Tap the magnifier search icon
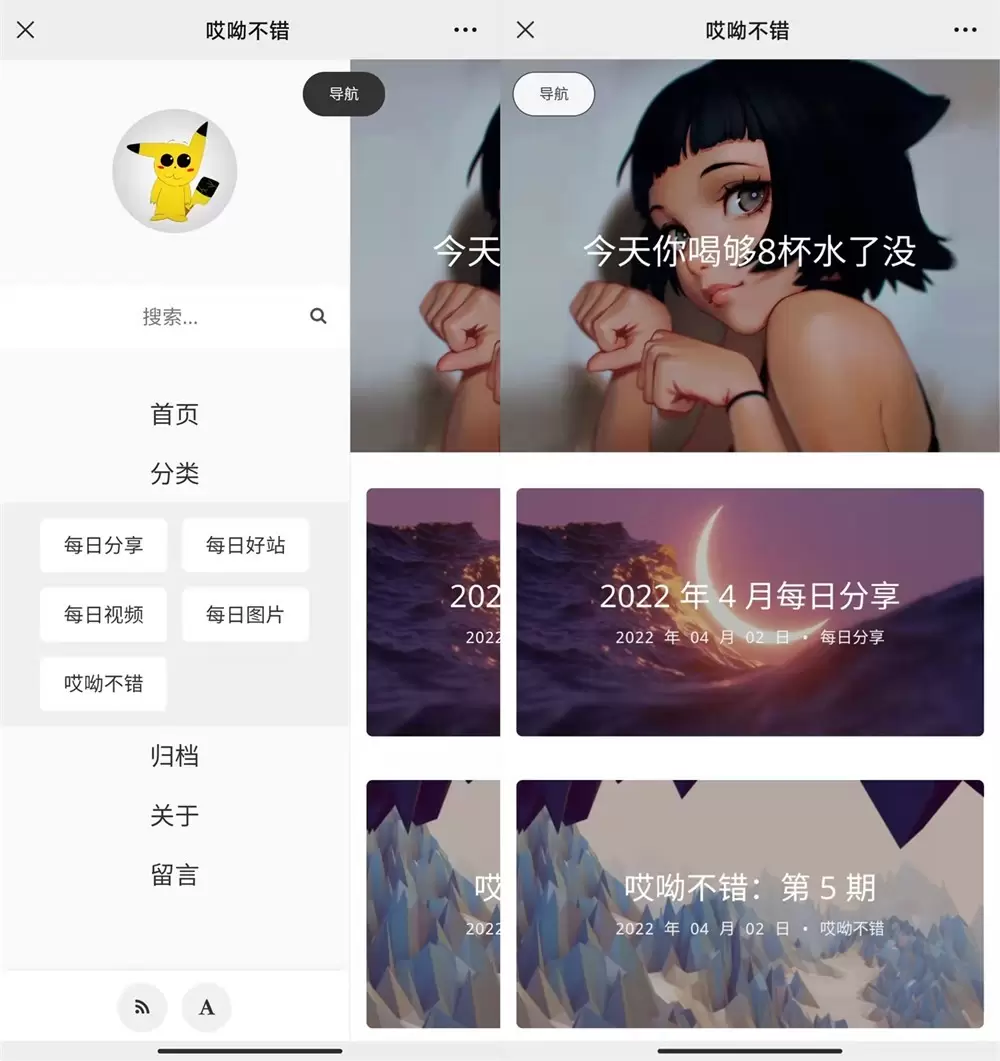This screenshot has height=1061, width=1000. [318, 316]
